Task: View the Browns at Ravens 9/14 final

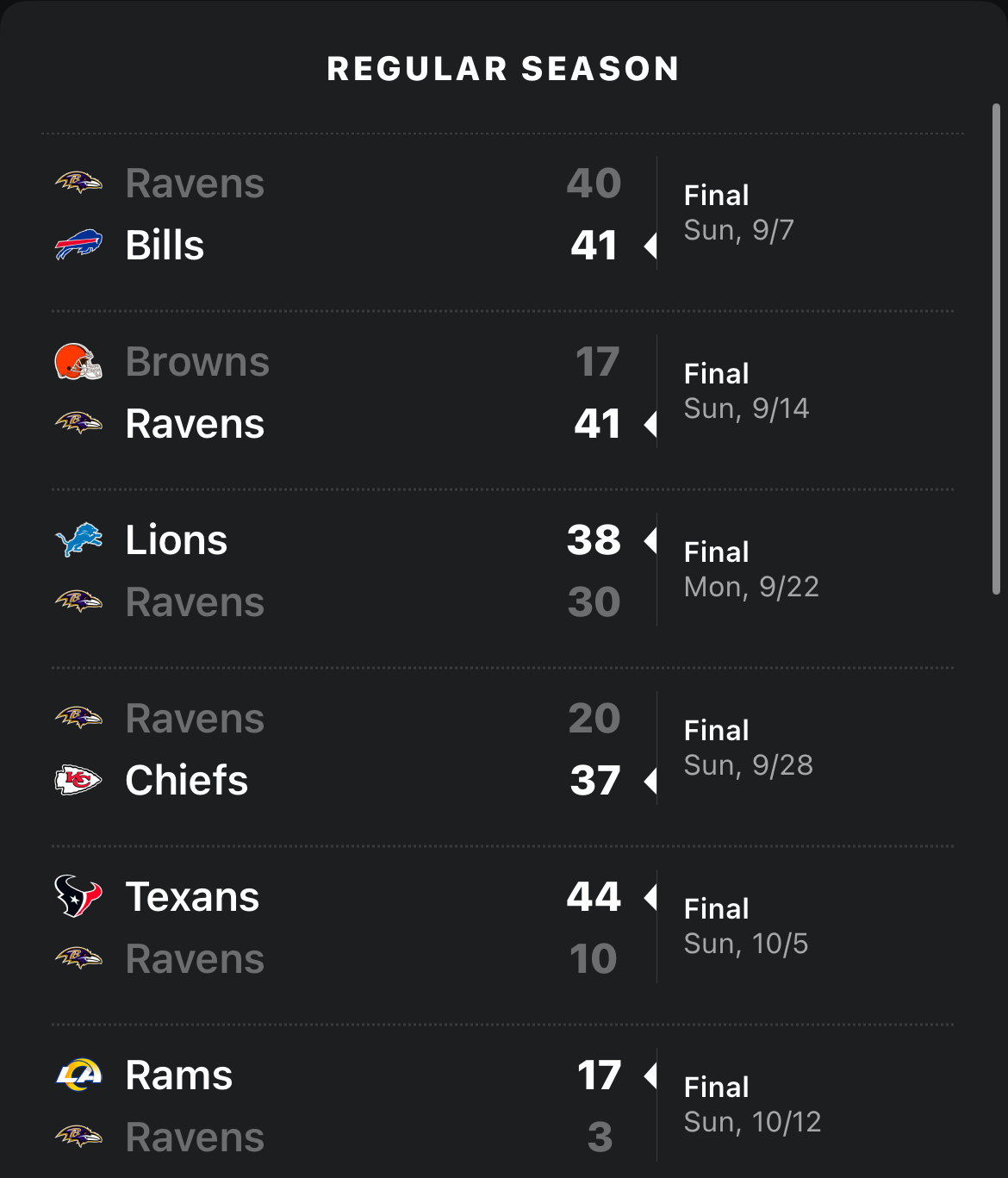Action: click(503, 393)
